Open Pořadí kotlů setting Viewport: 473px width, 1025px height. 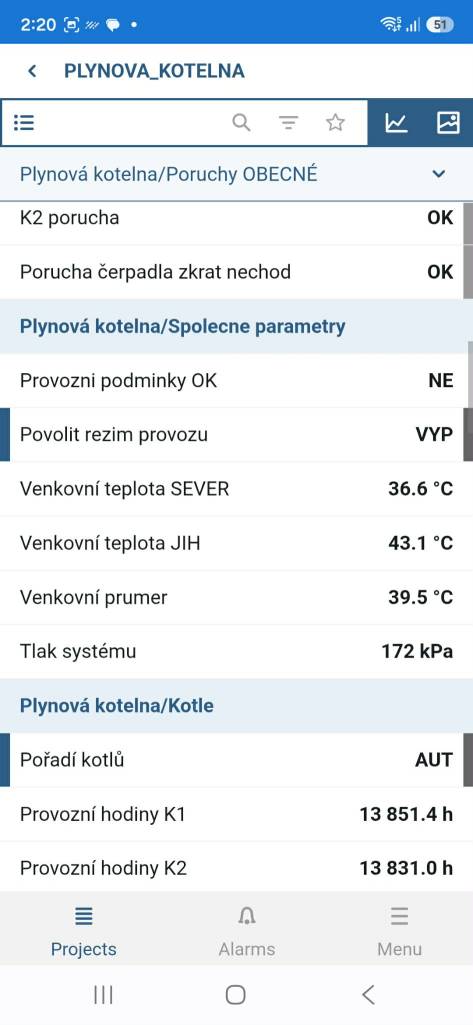point(236,760)
